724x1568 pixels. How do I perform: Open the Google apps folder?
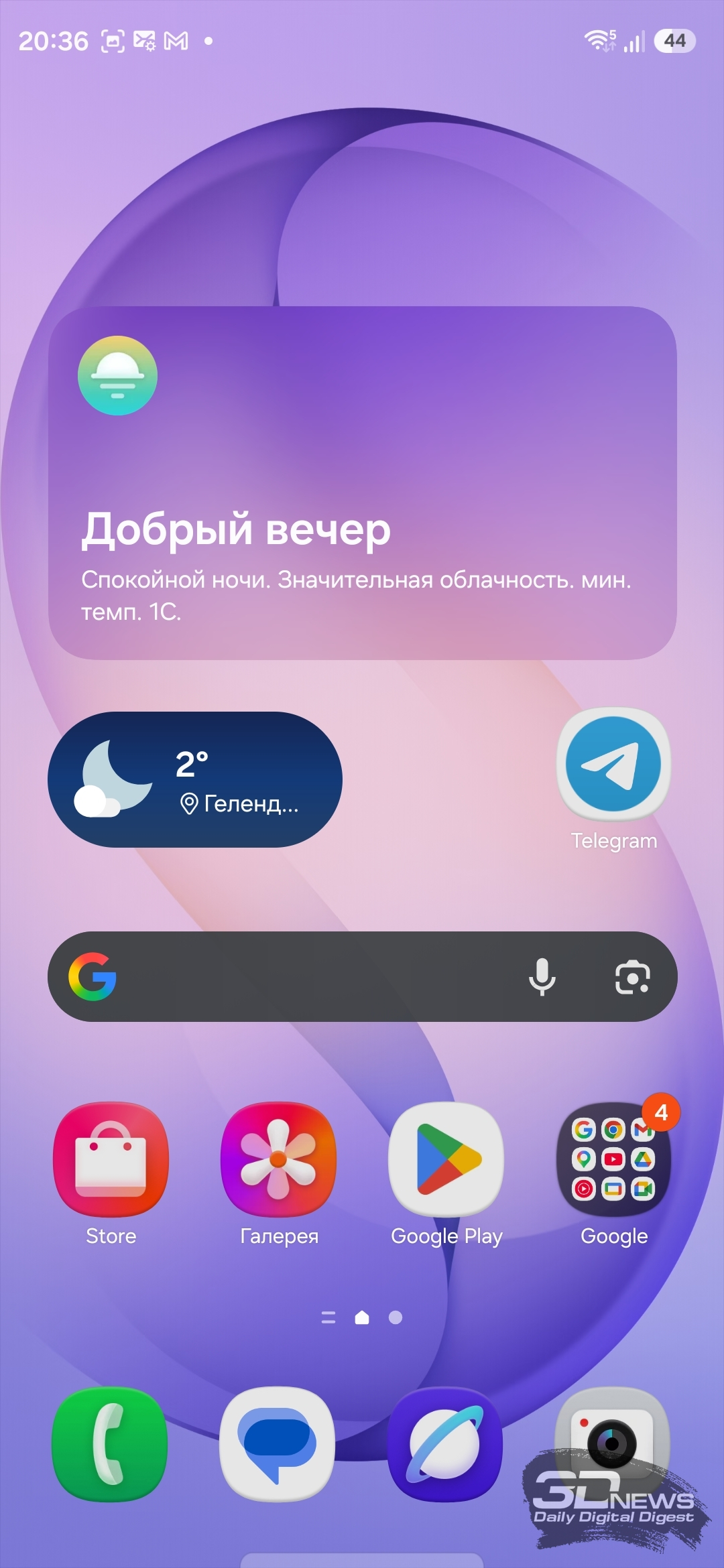613,1159
